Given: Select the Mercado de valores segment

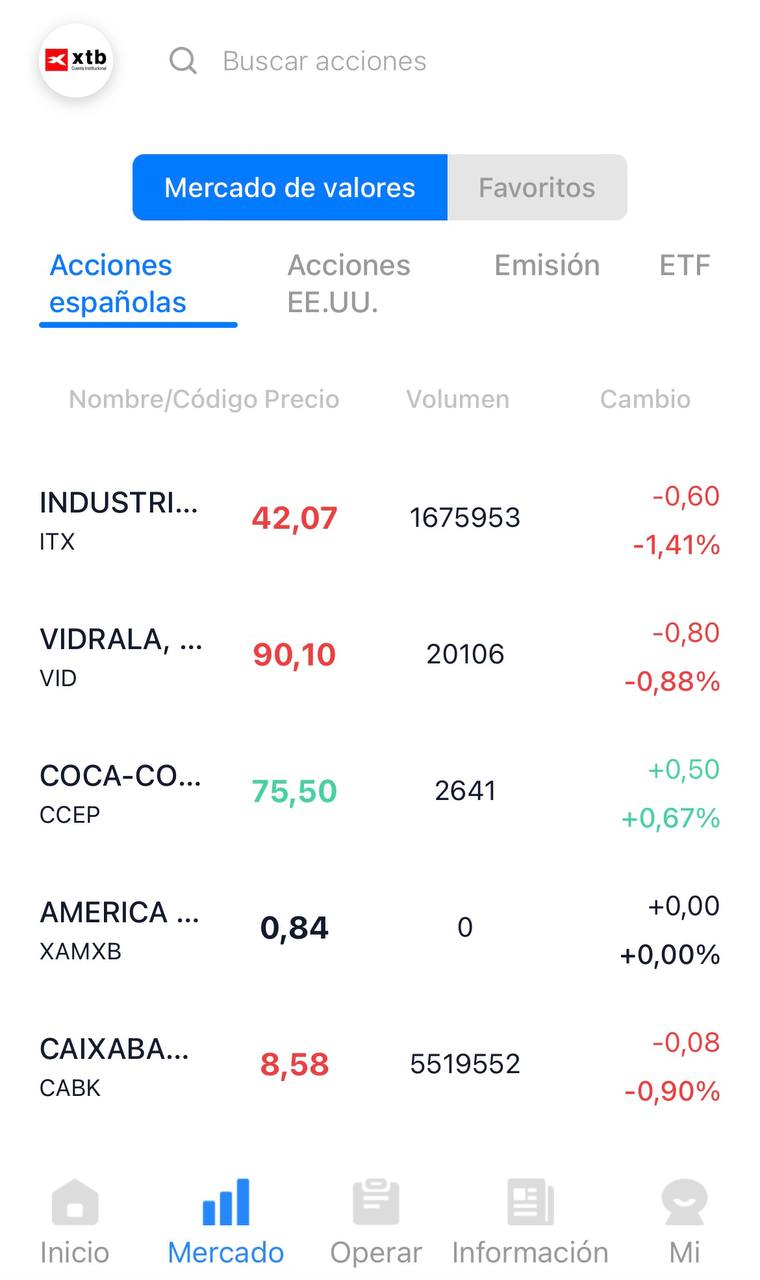Looking at the screenshot, I should [x=290, y=188].
